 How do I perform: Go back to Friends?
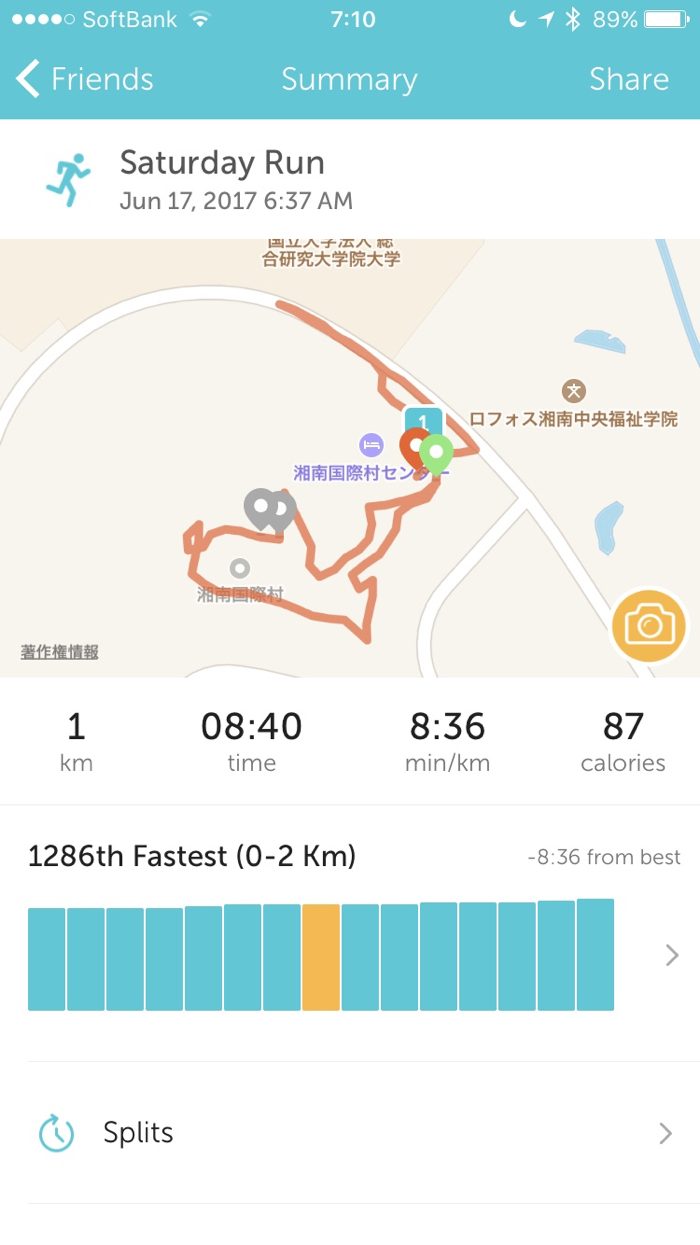85,80
